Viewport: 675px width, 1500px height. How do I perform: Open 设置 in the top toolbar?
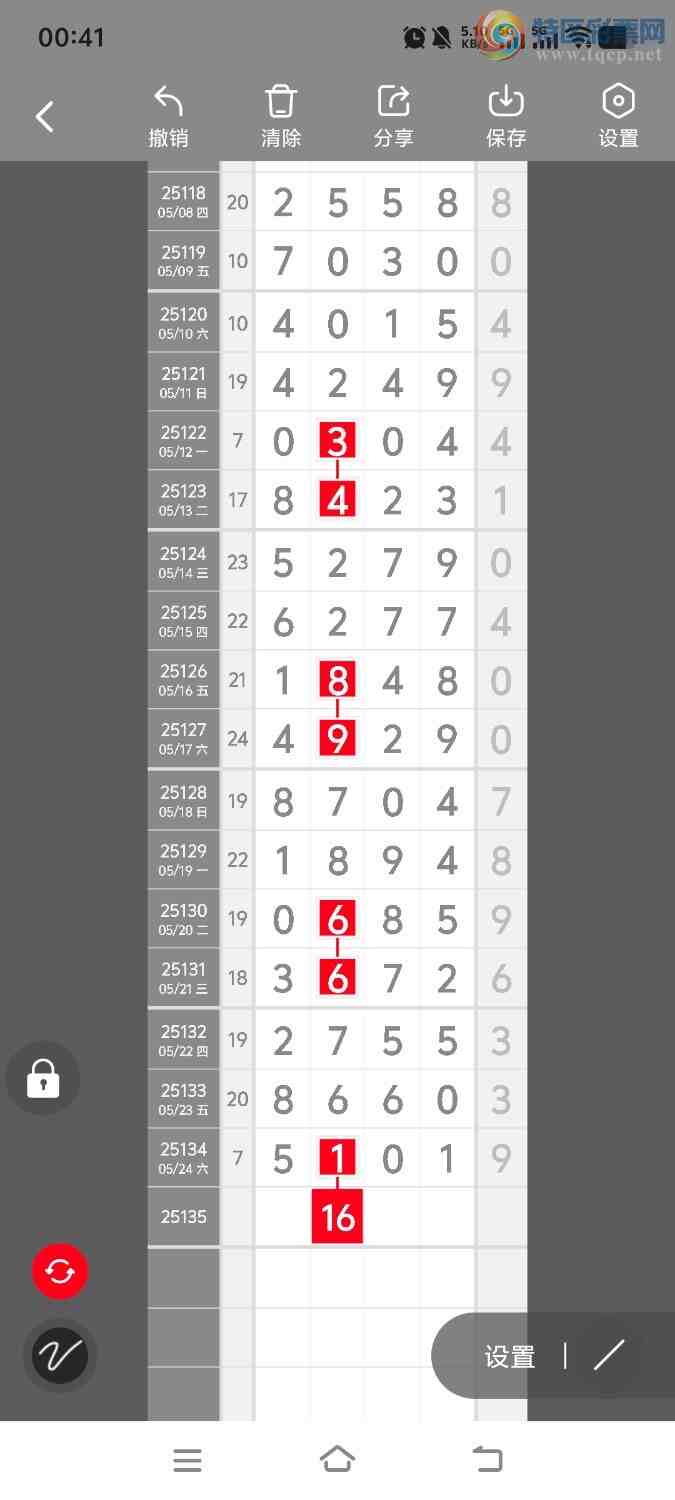coord(618,117)
